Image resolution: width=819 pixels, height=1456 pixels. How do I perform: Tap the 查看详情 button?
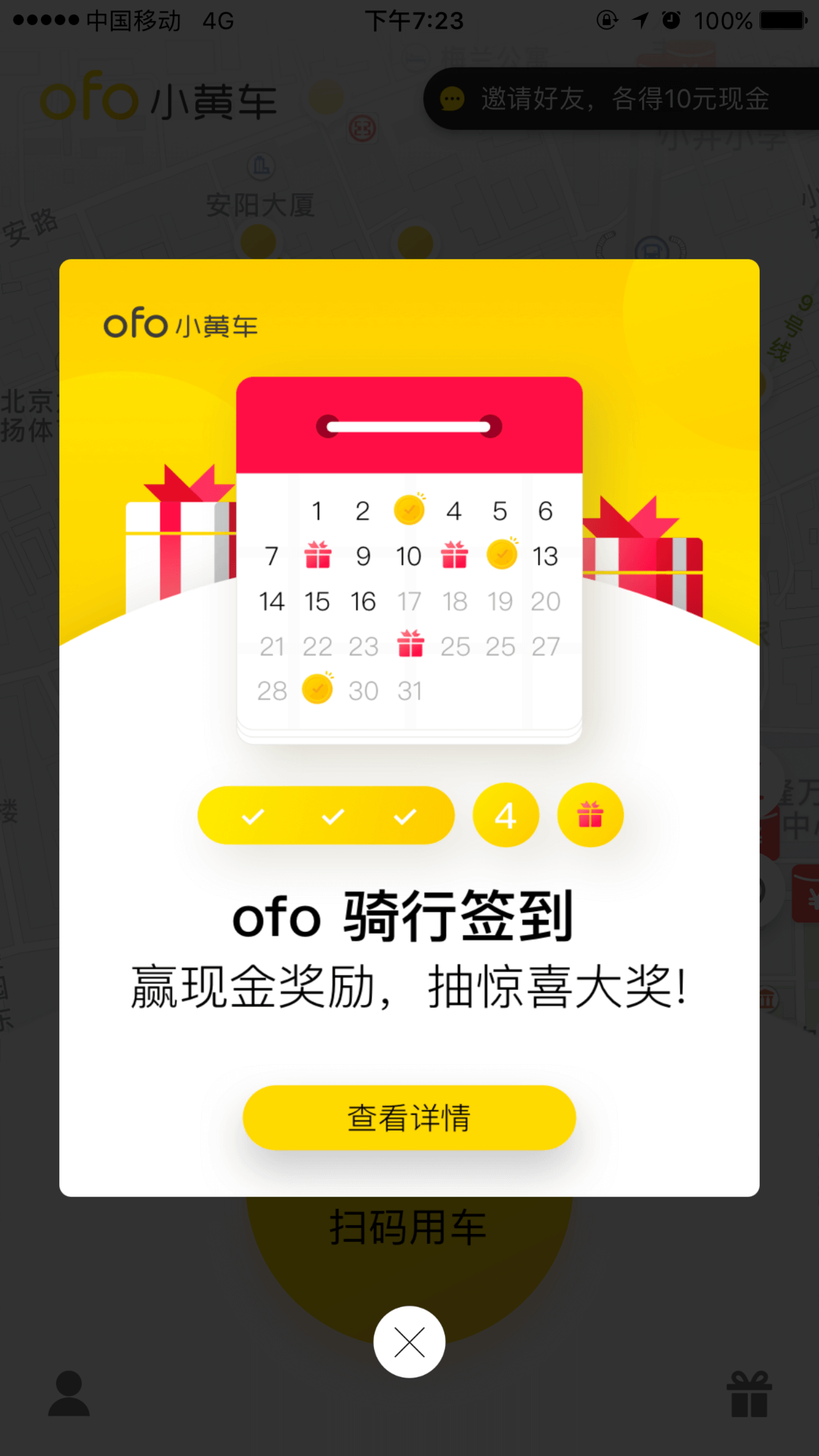409,1117
